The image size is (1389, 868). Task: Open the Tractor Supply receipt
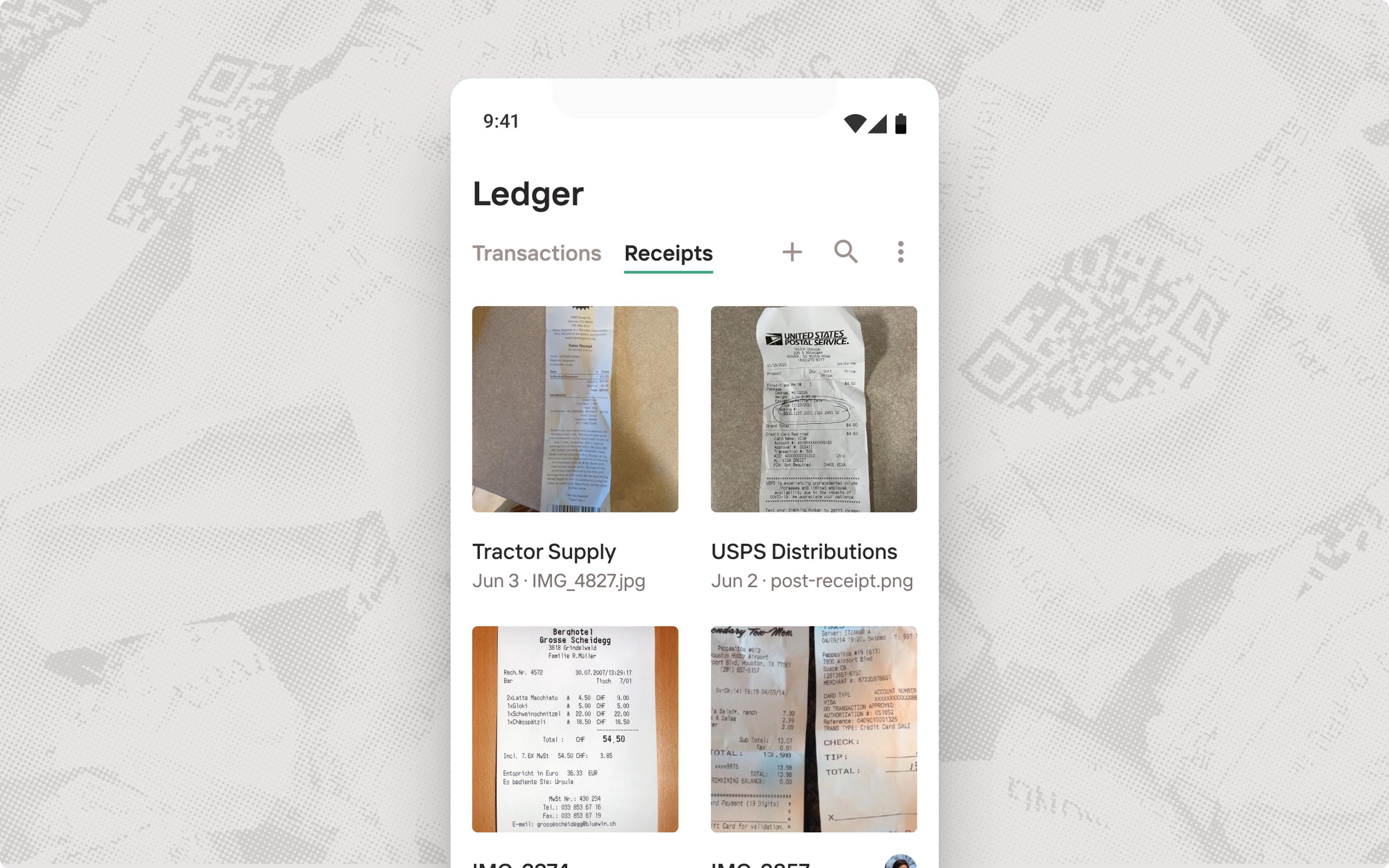click(574, 409)
